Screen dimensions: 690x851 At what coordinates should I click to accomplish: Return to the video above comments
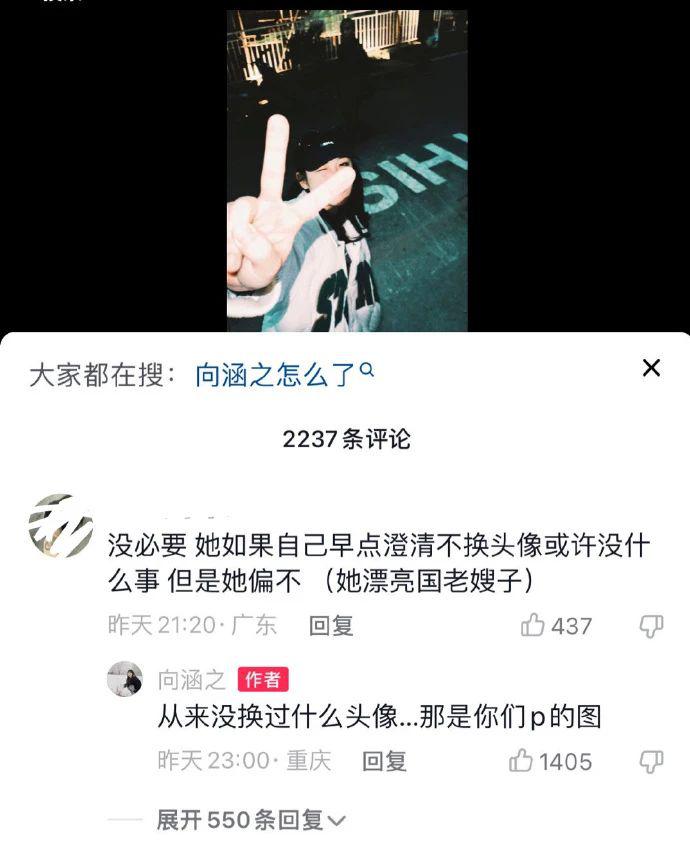tap(346, 170)
